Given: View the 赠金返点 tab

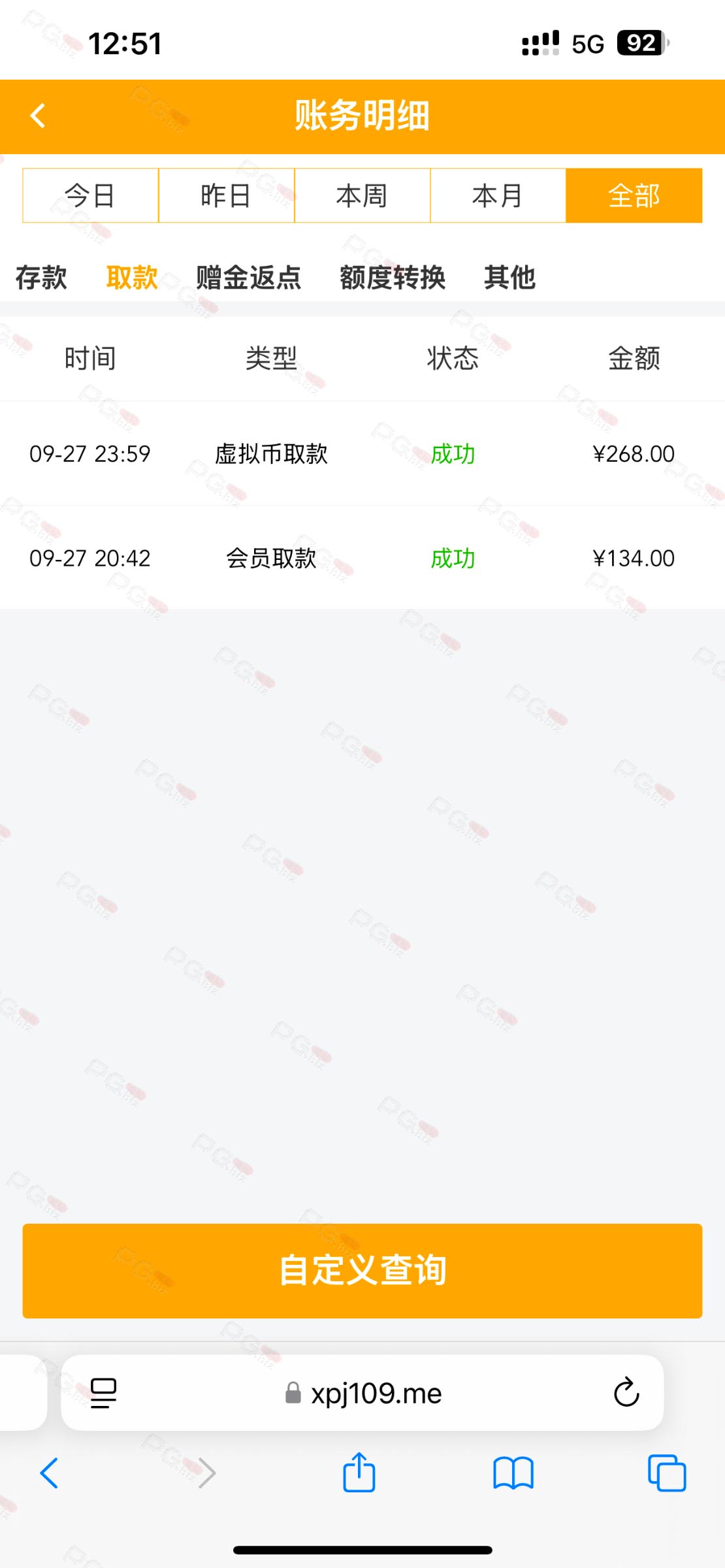Looking at the screenshot, I should coord(249,278).
